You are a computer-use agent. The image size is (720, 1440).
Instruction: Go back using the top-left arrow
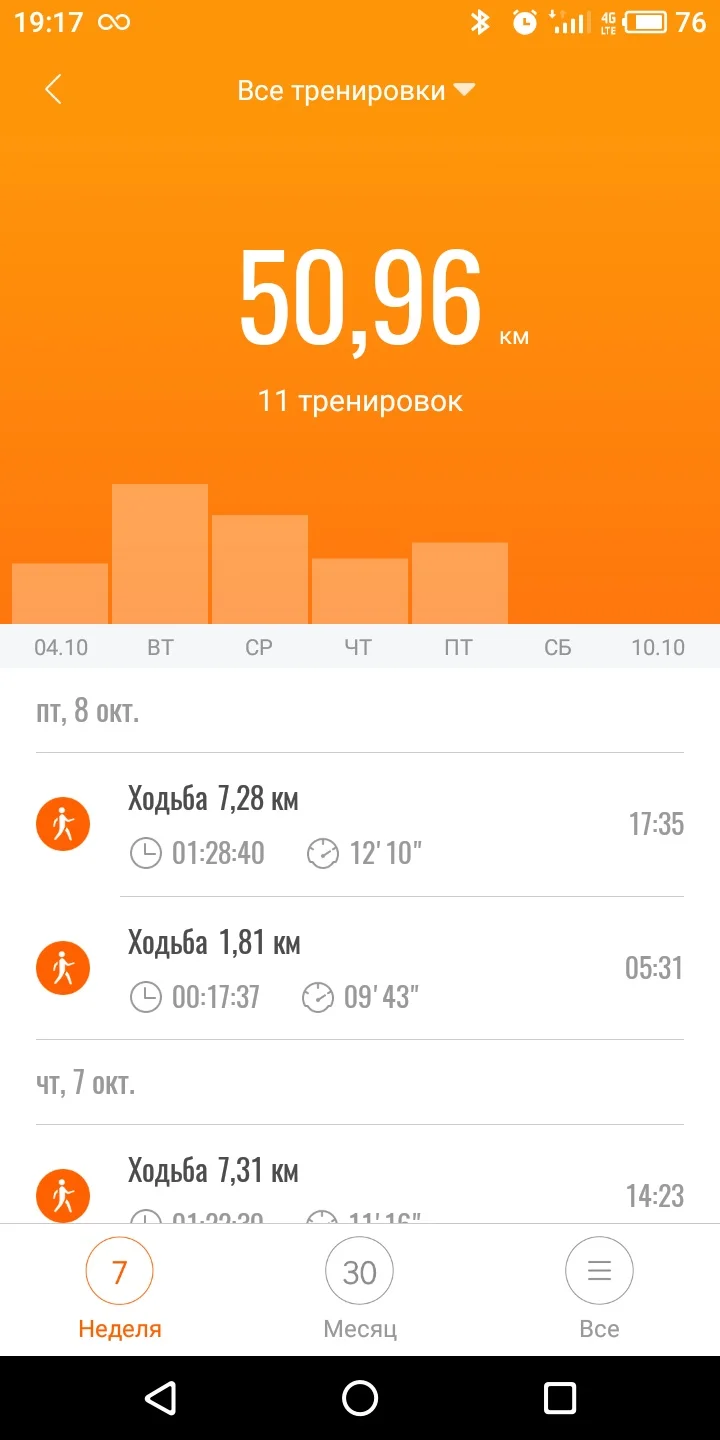pos(54,90)
